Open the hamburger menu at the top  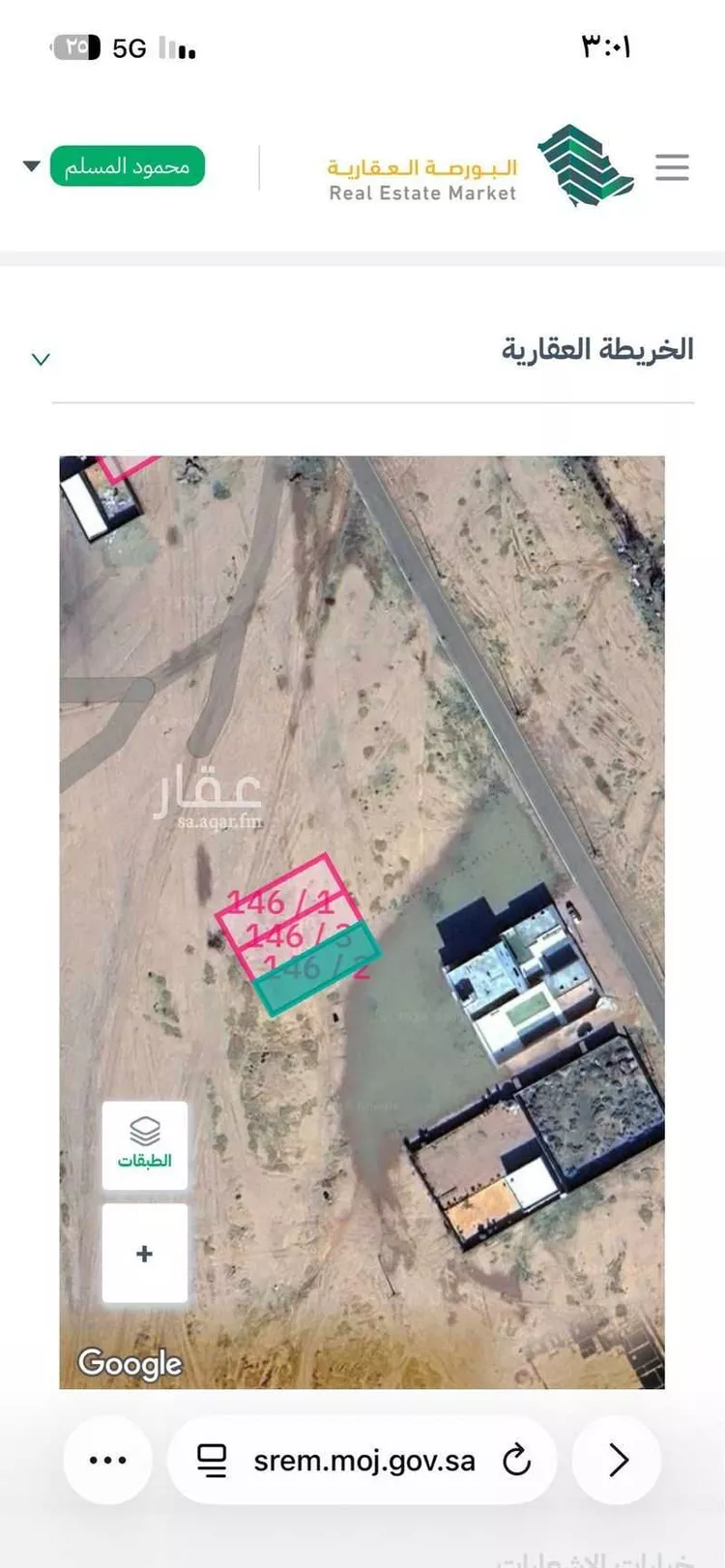pos(672,166)
